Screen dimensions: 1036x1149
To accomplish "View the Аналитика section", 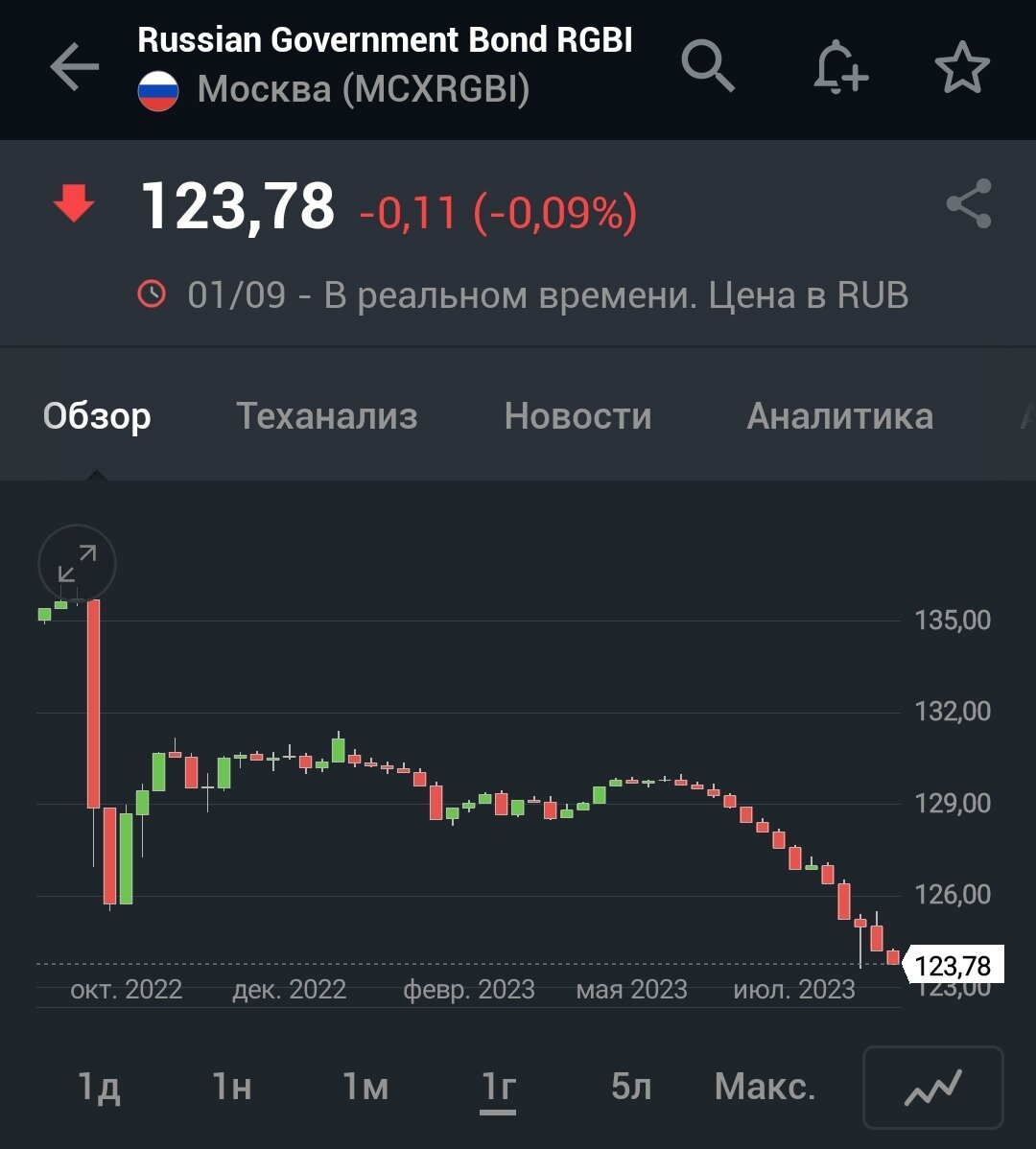I will [841, 415].
